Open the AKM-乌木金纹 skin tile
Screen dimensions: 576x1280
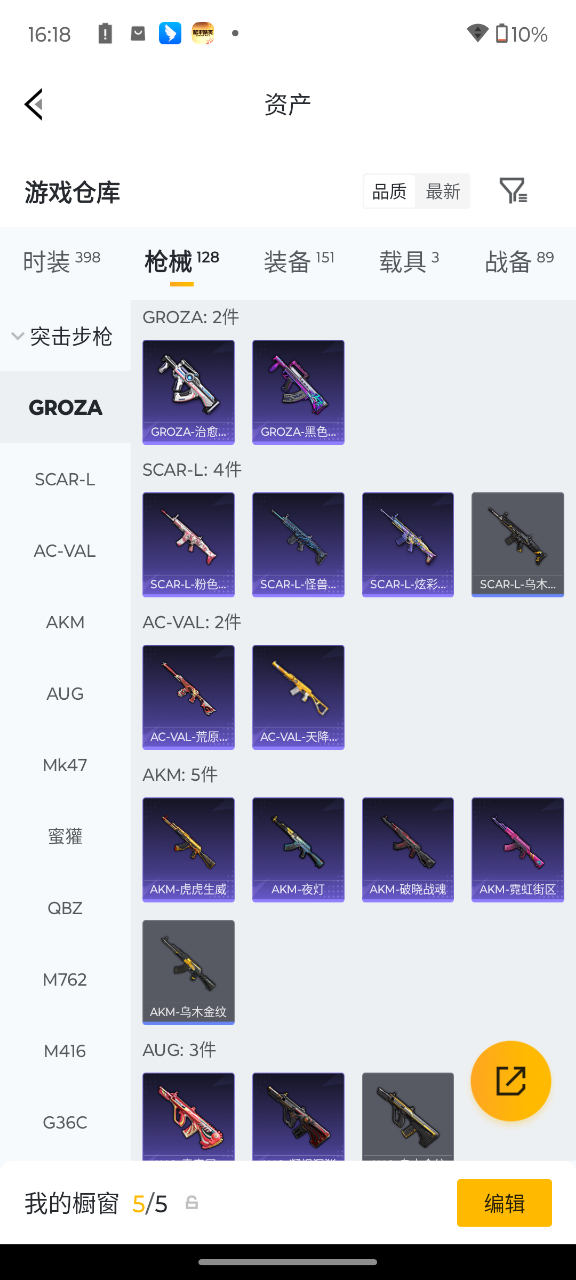[x=189, y=972]
